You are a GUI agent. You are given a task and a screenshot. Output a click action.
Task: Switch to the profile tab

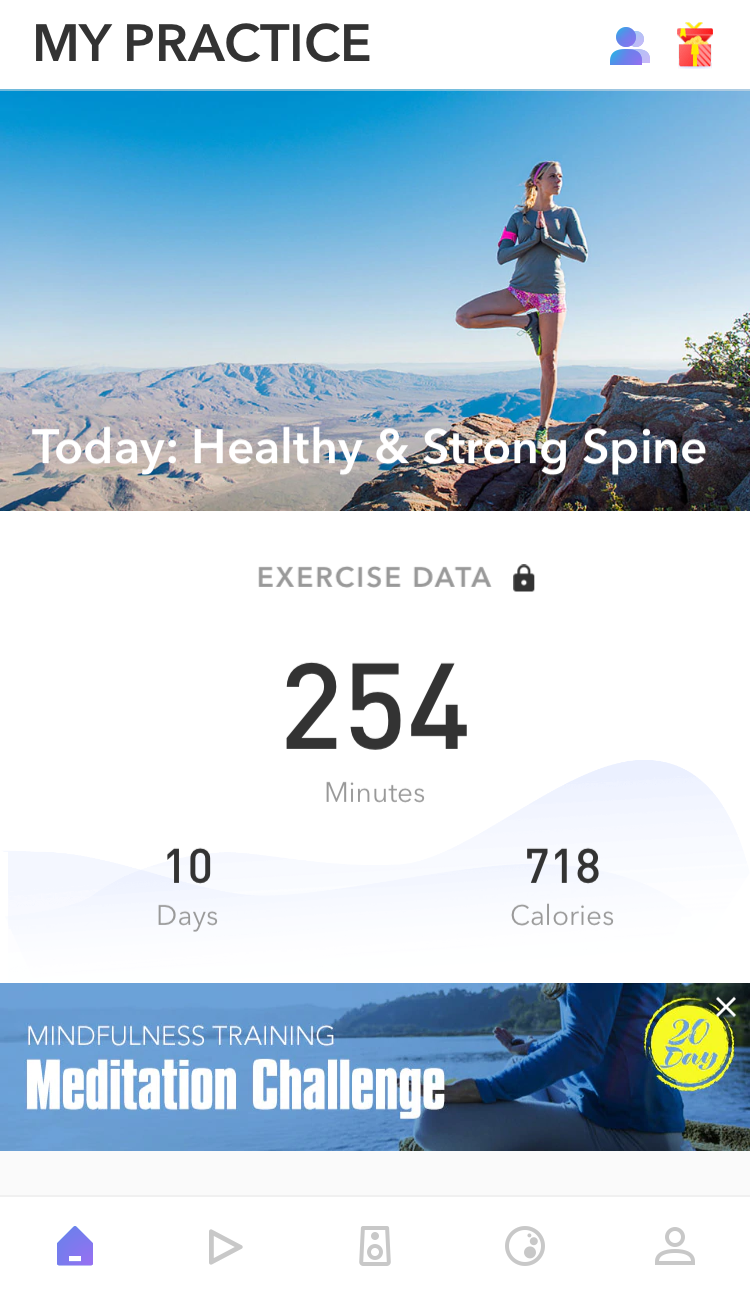tap(675, 1247)
